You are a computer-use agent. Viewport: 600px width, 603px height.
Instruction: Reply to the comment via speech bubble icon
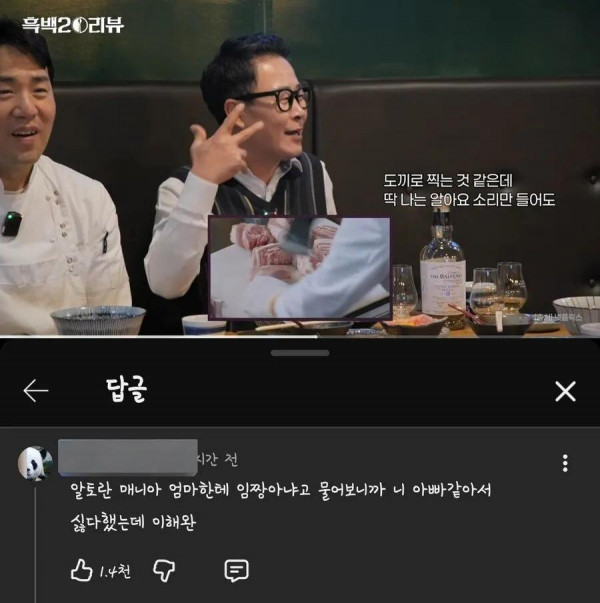coord(236,570)
